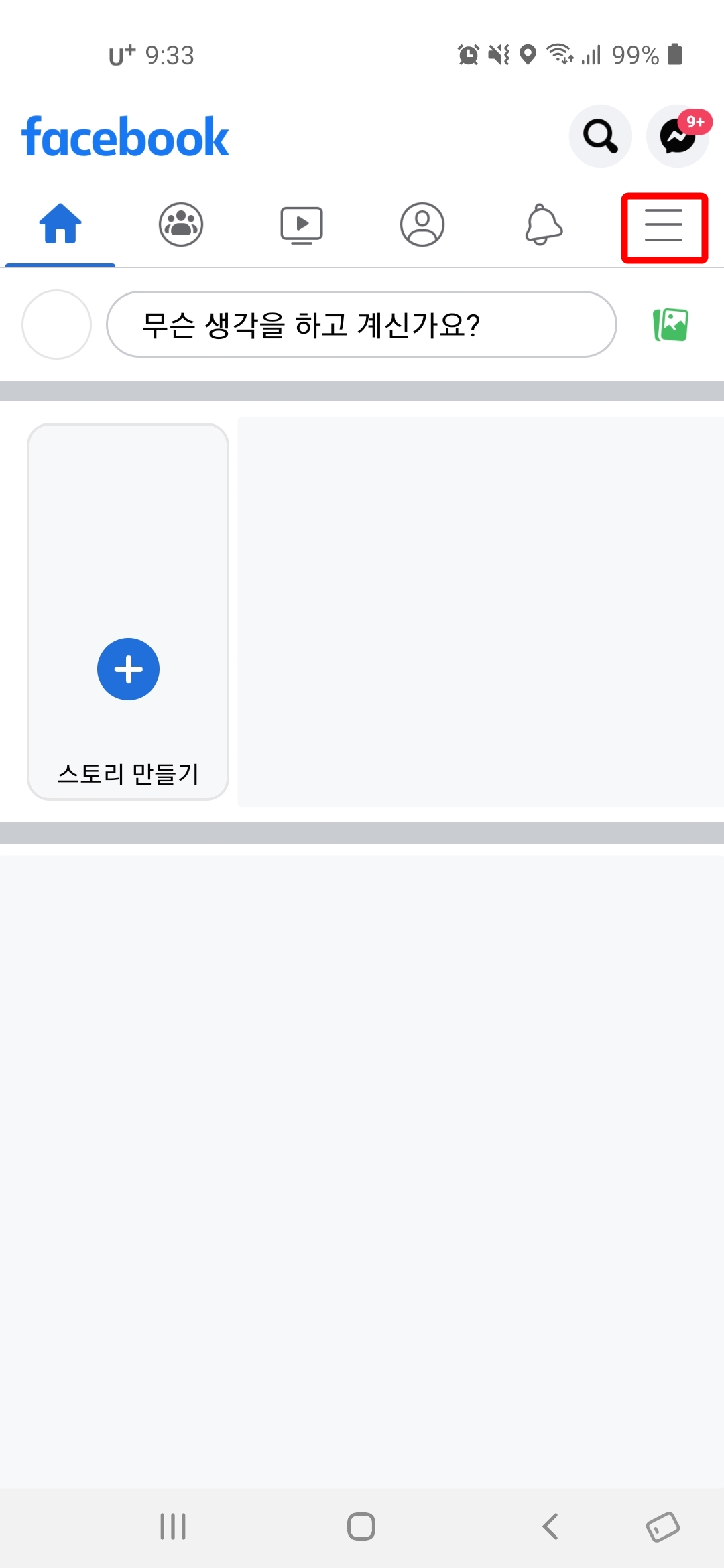
Task: Open the Watch videos section
Action: tap(302, 224)
